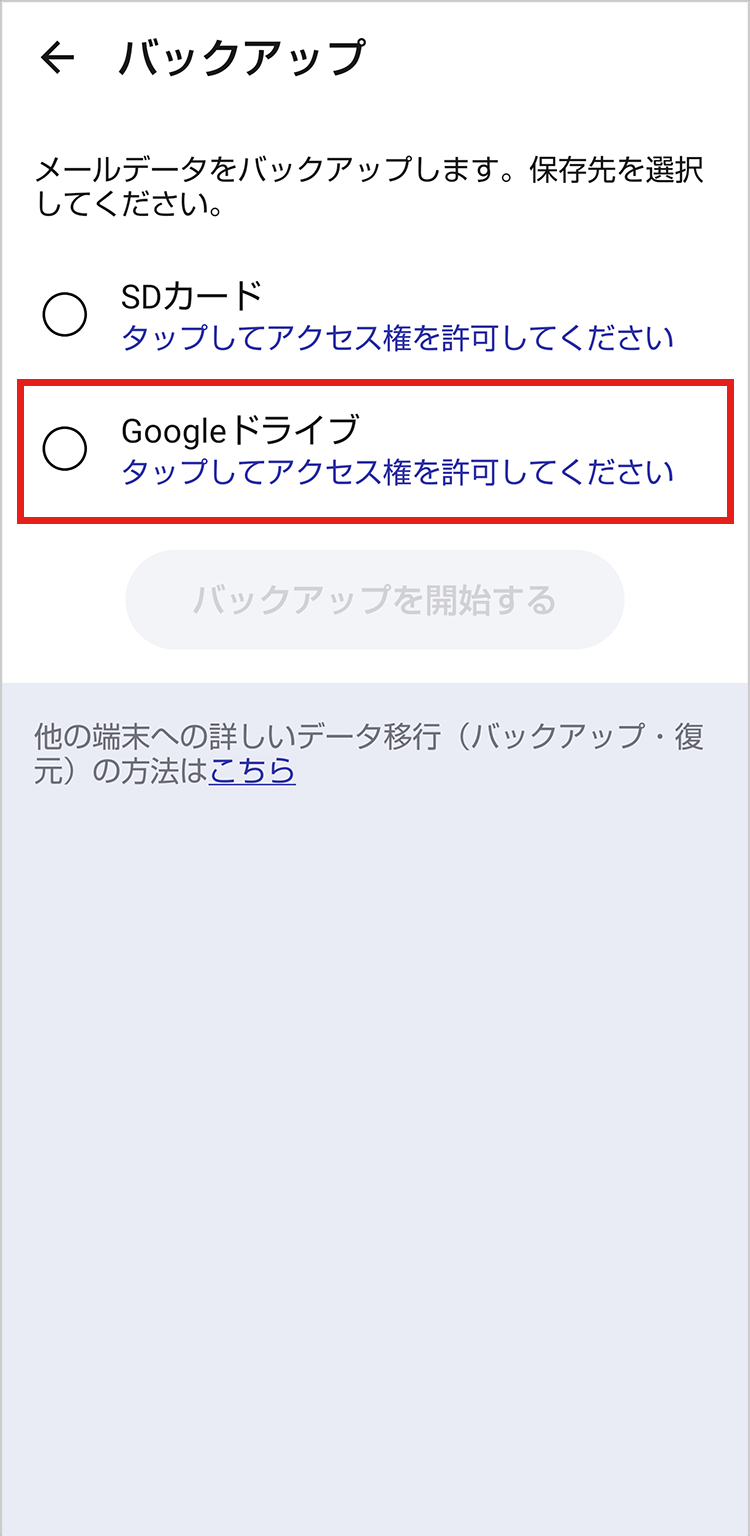Tap the access permission link under Googleドライブ
Screen dimensions: 750x1536
(397, 472)
